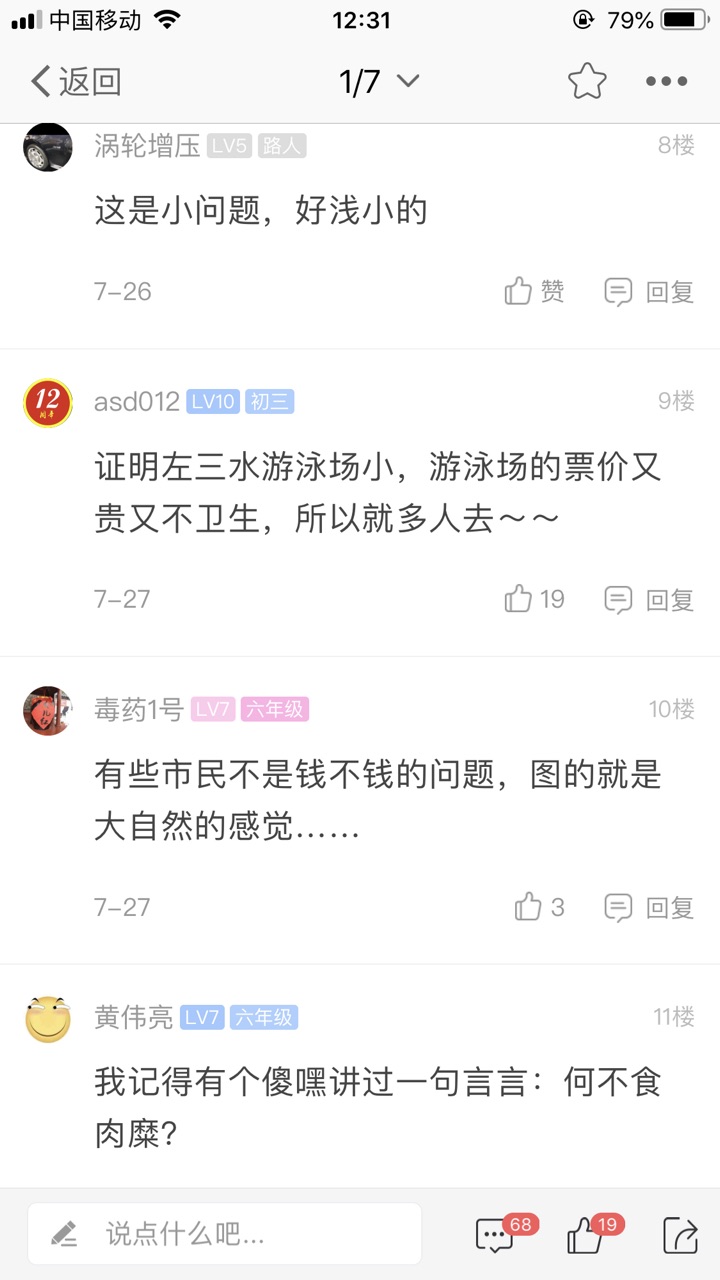
Task: Reply to 涡轮增压's comment
Action: [650, 292]
